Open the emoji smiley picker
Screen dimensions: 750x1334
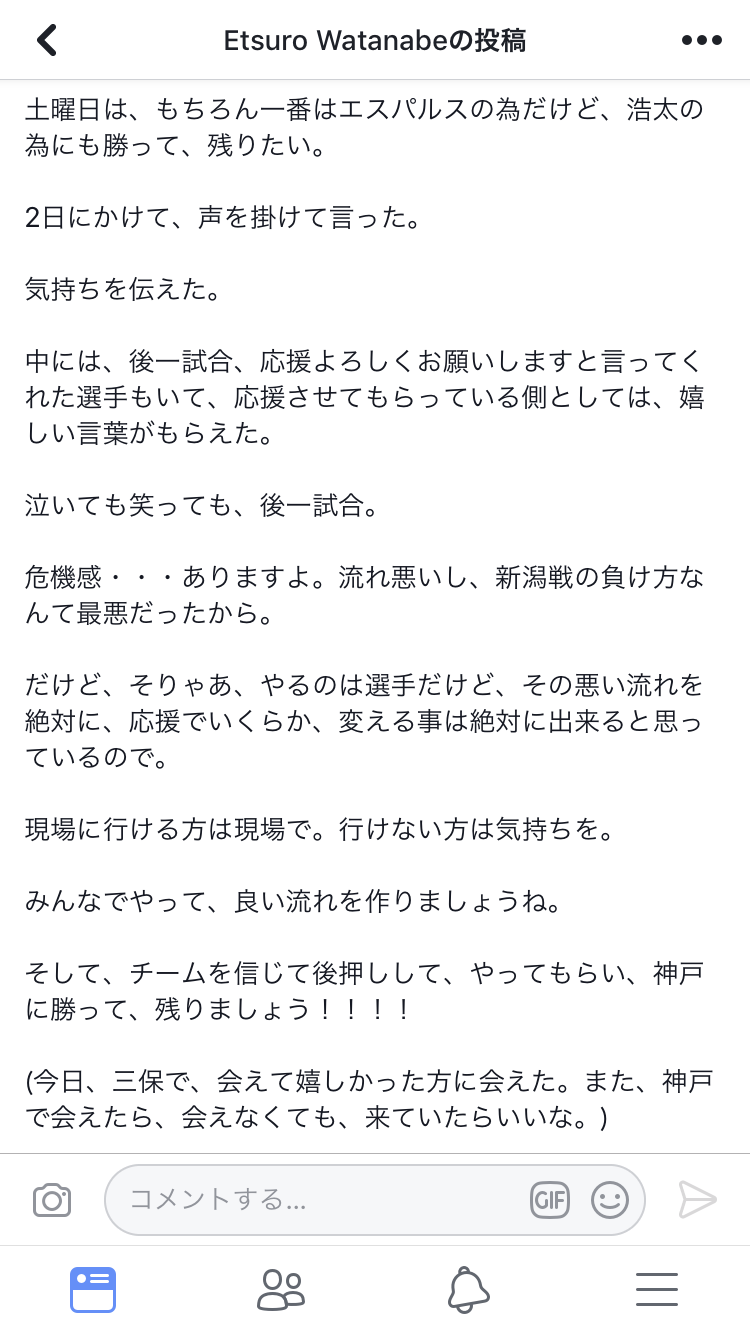coord(609,1199)
